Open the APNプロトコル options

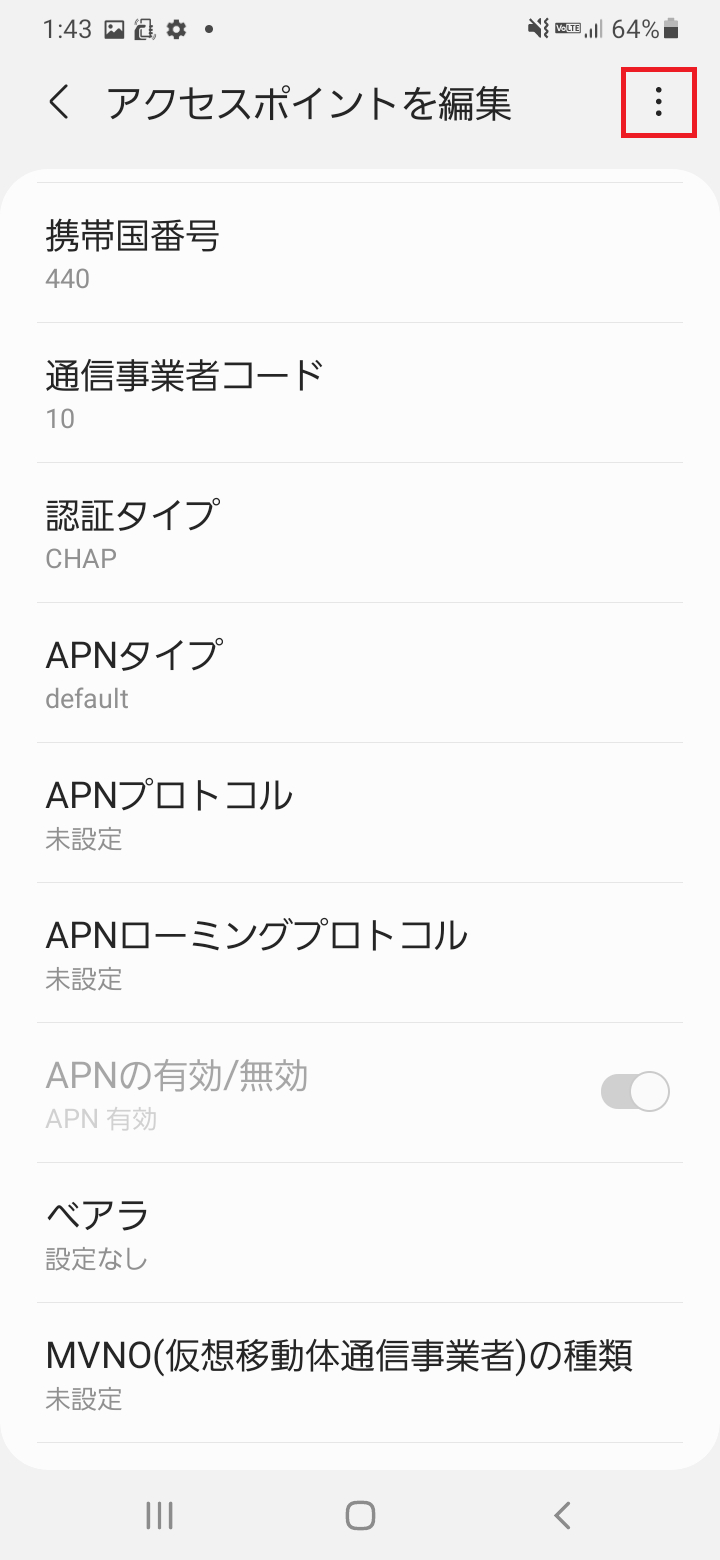pyautogui.click(x=360, y=812)
